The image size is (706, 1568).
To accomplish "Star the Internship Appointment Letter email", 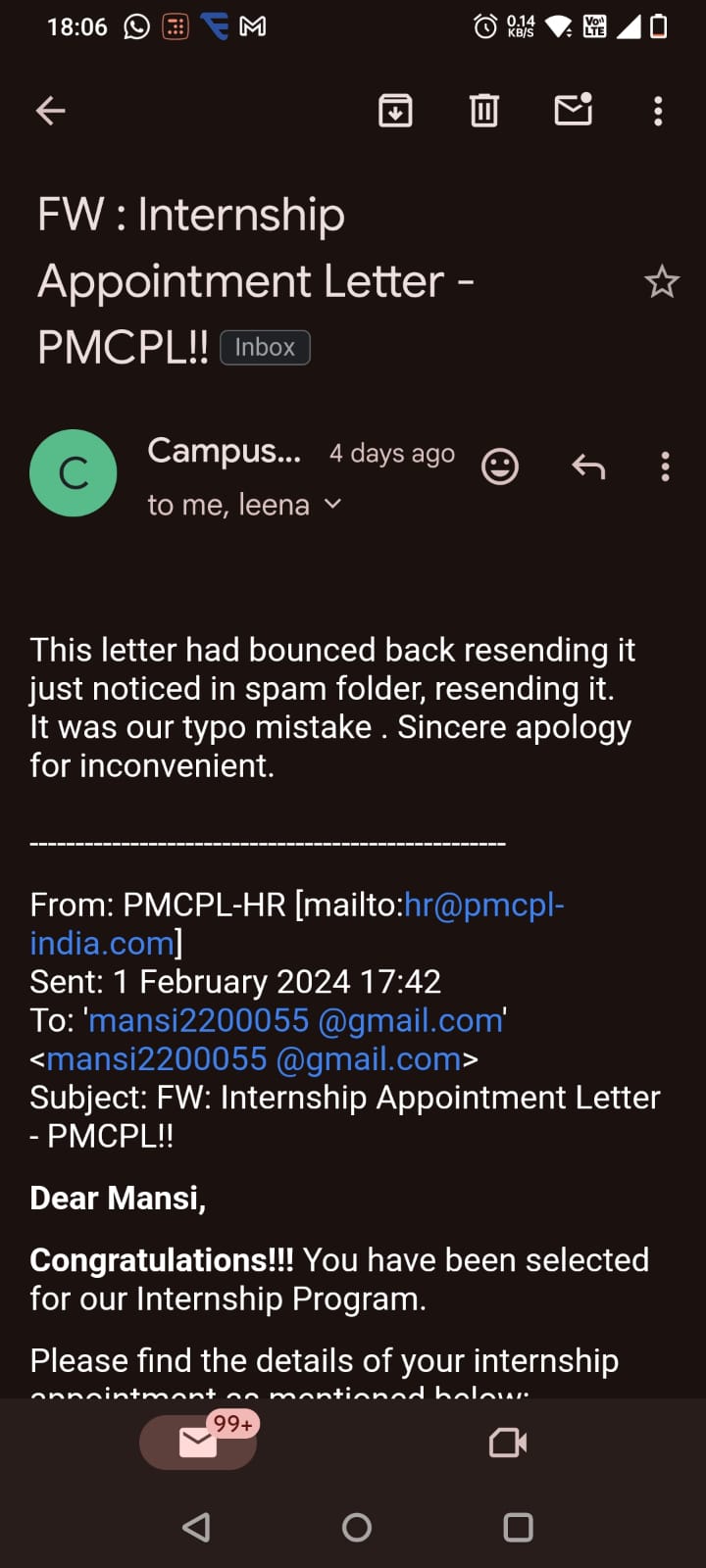I will click(x=662, y=282).
